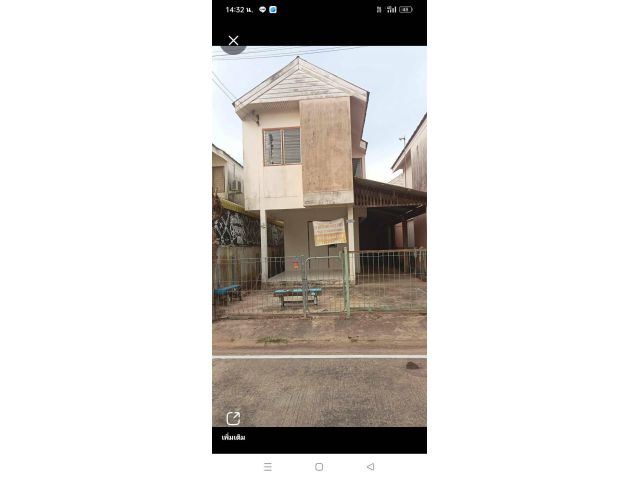Viewport: 640px width, 480px height.
Task: Go to the home screen
Action: pyautogui.click(x=319, y=466)
